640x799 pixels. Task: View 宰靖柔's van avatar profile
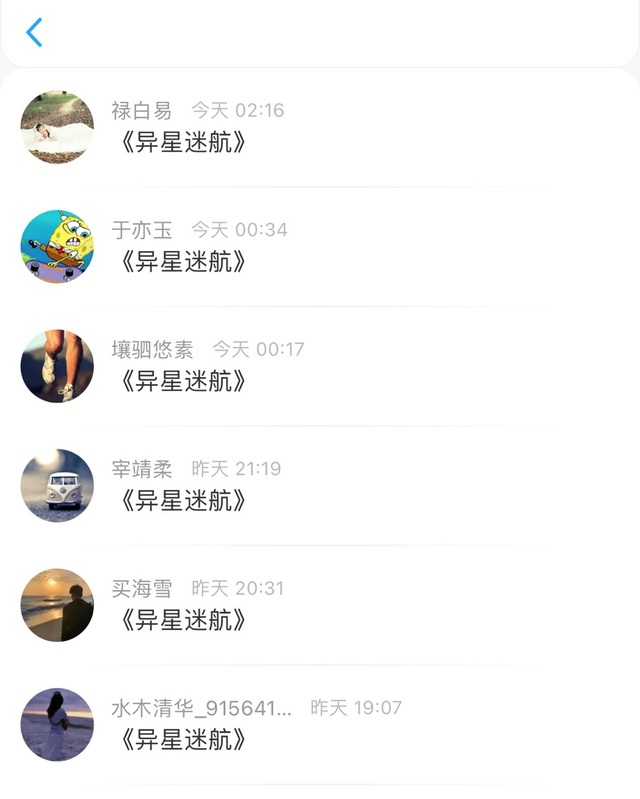click(57, 485)
